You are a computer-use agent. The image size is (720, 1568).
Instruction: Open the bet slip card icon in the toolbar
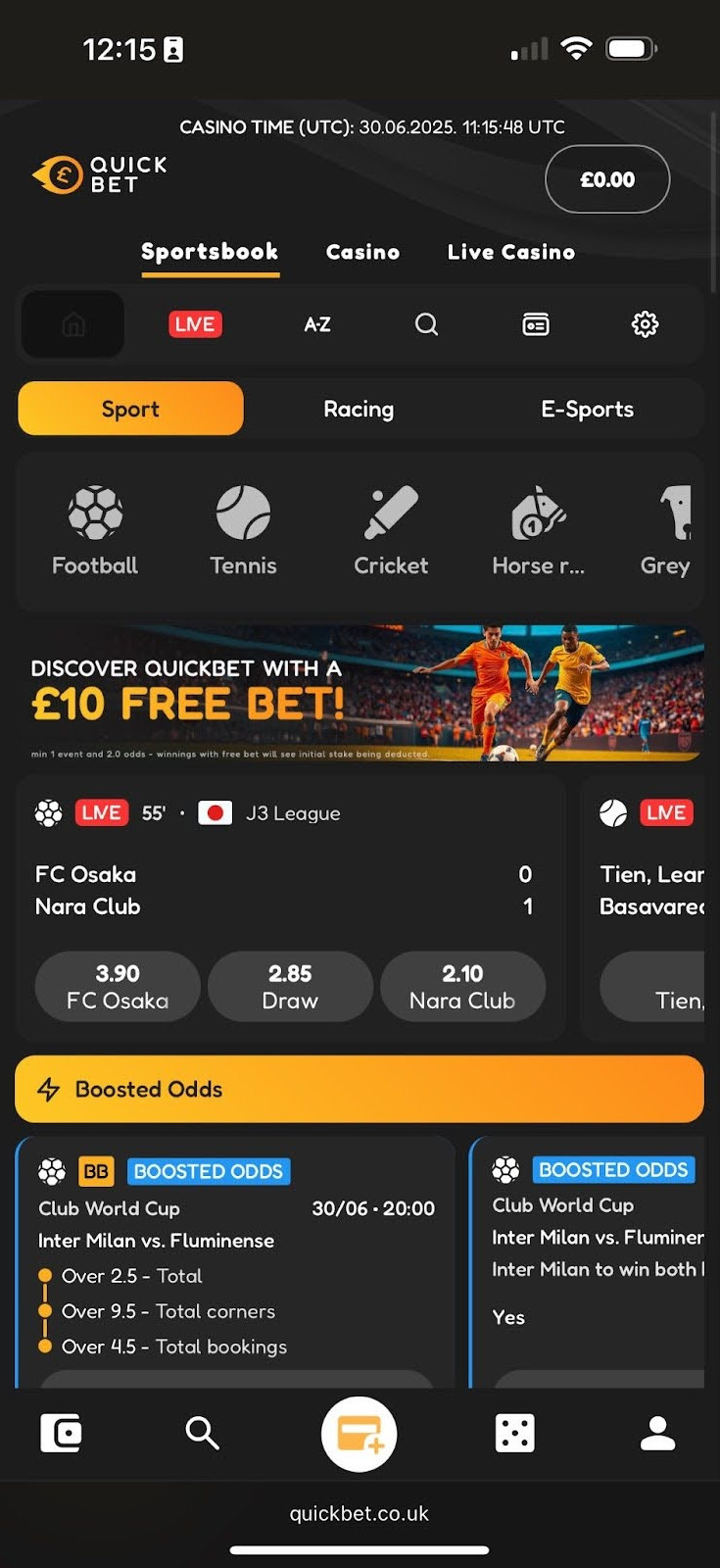coord(536,324)
